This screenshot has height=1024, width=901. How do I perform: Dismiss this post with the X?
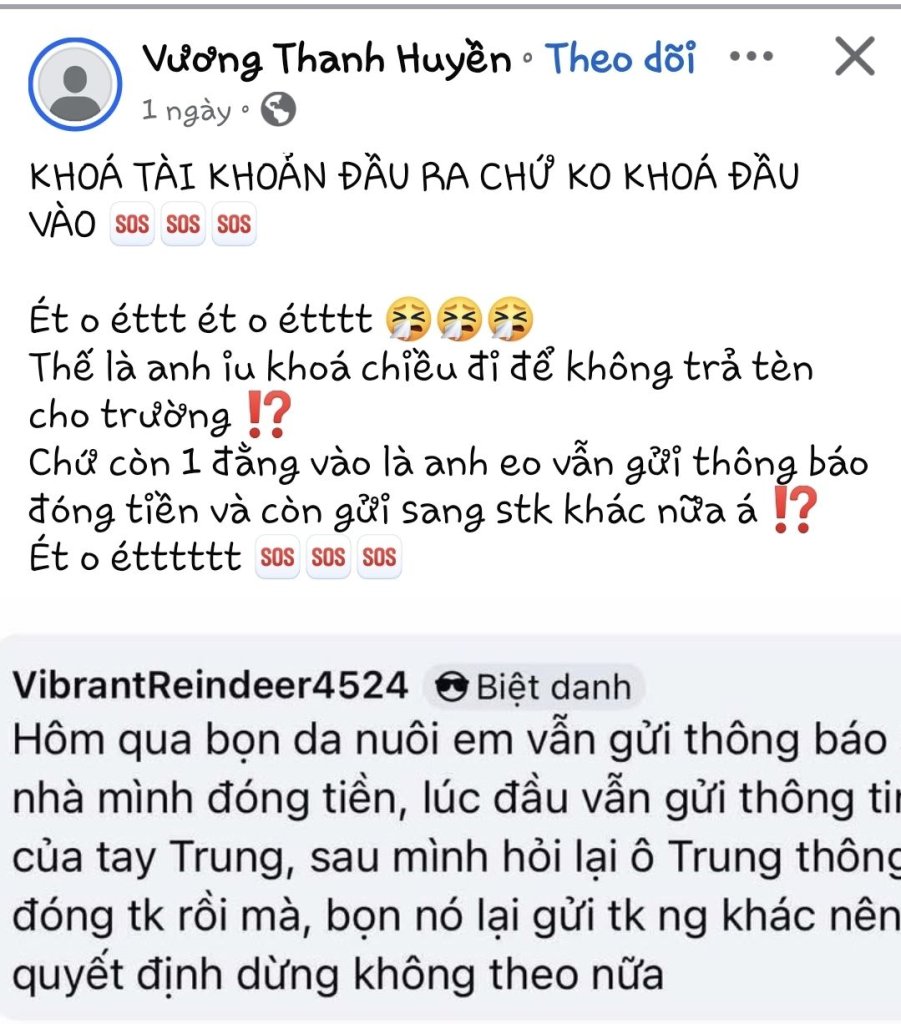coord(854,58)
